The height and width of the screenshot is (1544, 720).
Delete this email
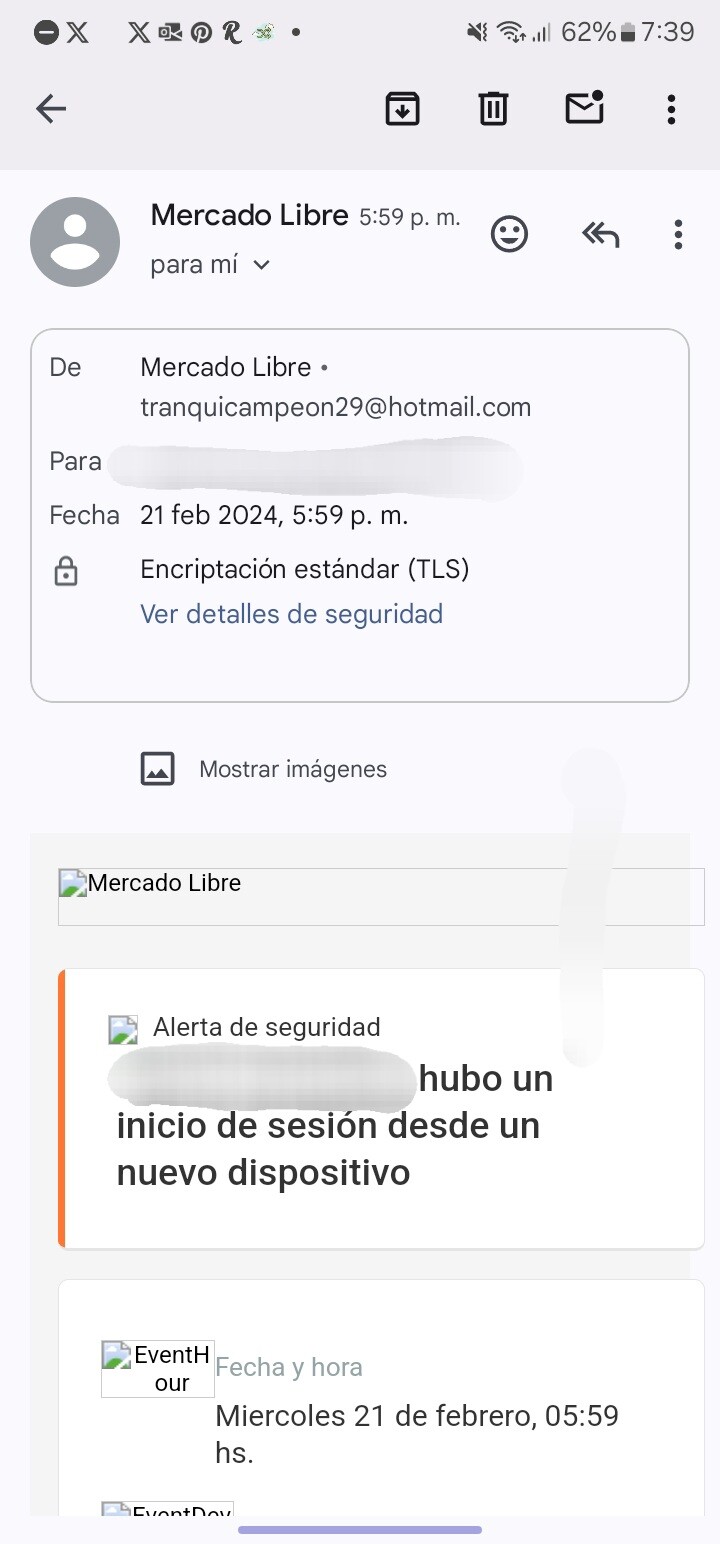coord(493,108)
